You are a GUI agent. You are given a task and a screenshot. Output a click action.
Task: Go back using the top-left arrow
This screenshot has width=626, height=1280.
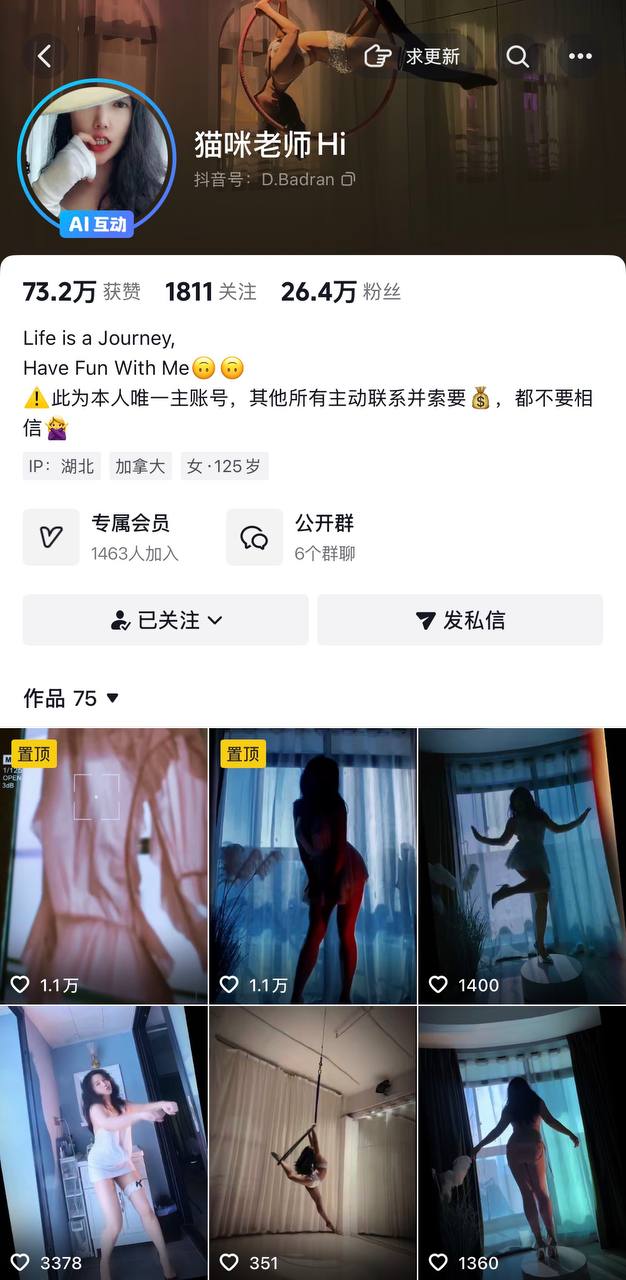coord(44,56)
